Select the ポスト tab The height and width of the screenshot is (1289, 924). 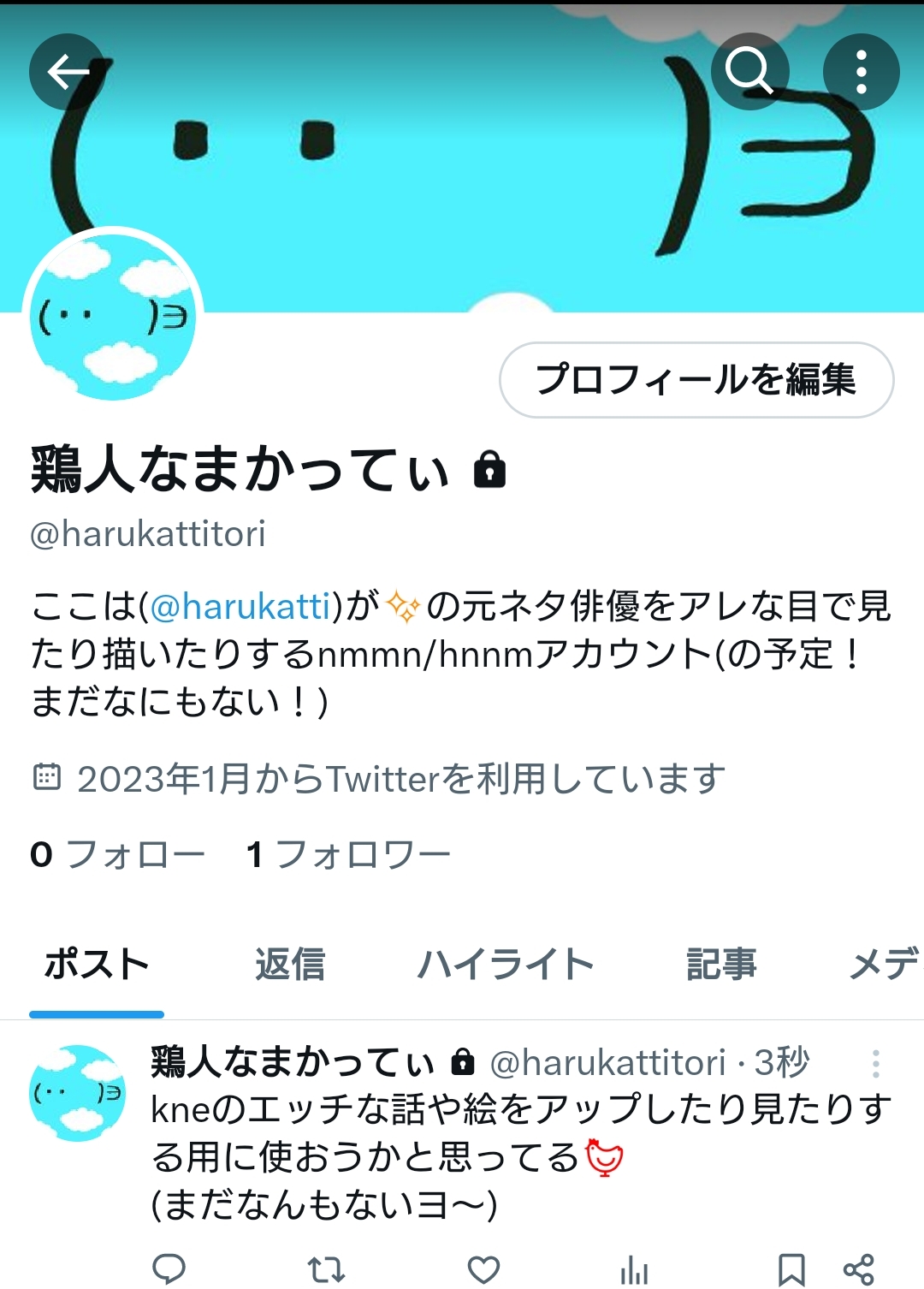tap(97, 965)
